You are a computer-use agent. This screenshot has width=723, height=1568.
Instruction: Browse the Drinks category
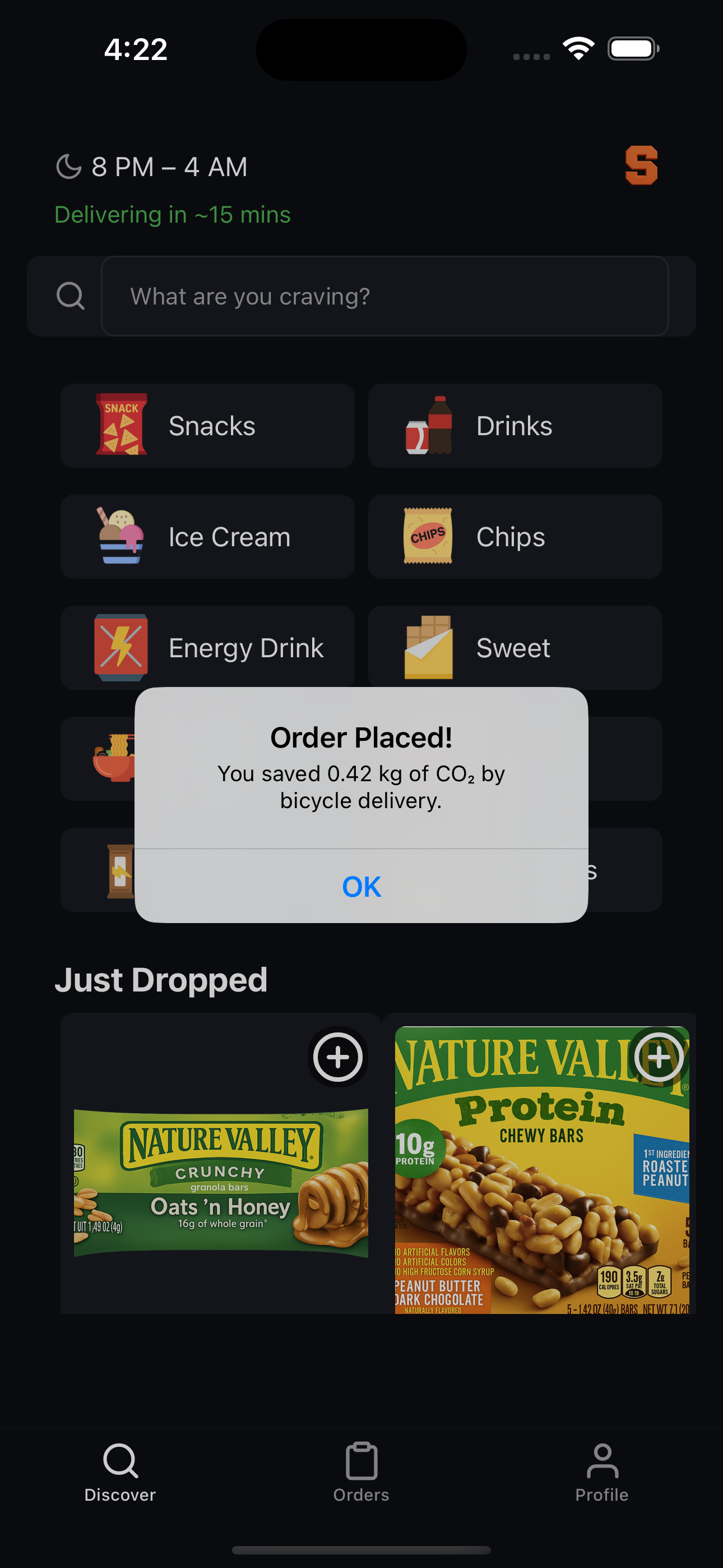[x=515, y=426]
